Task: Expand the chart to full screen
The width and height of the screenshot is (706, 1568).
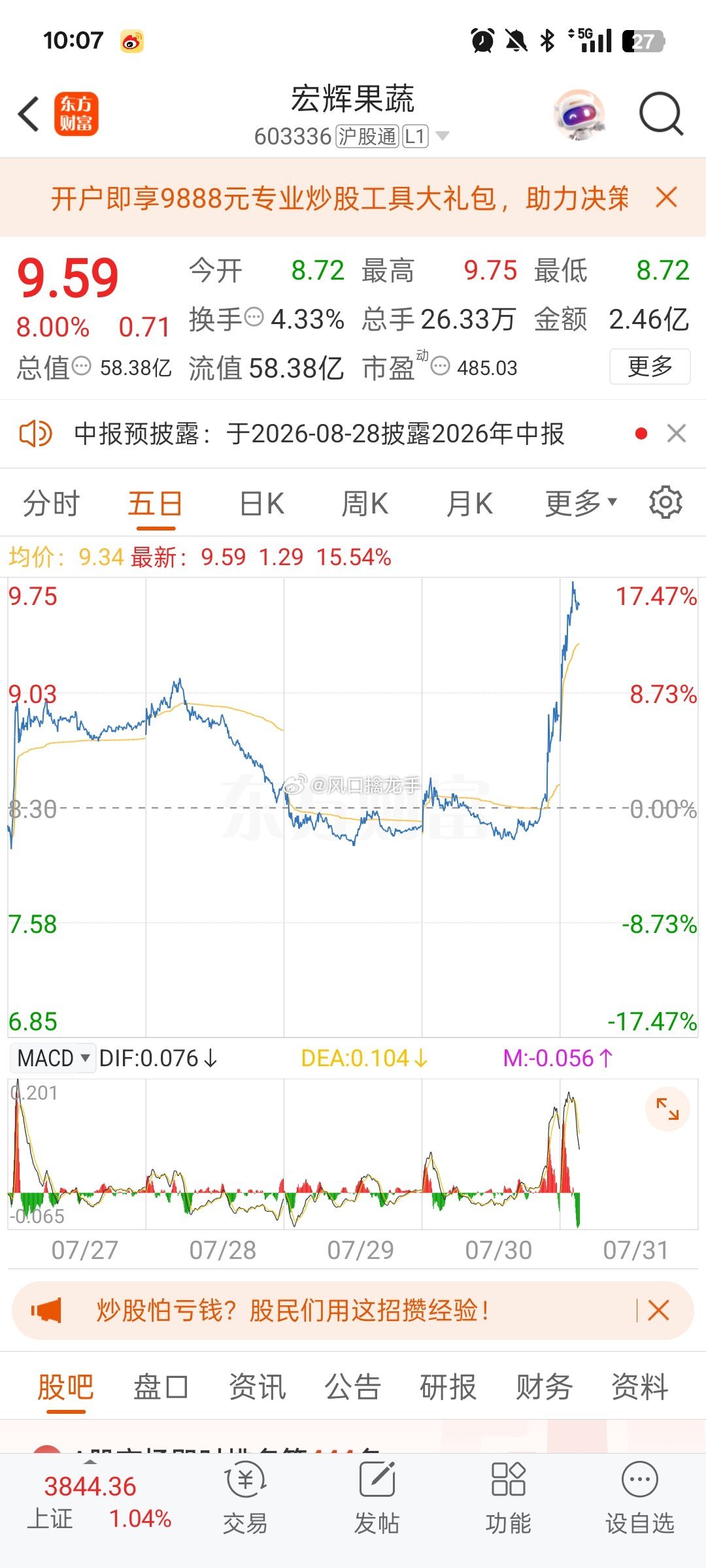Action: 667,1109
